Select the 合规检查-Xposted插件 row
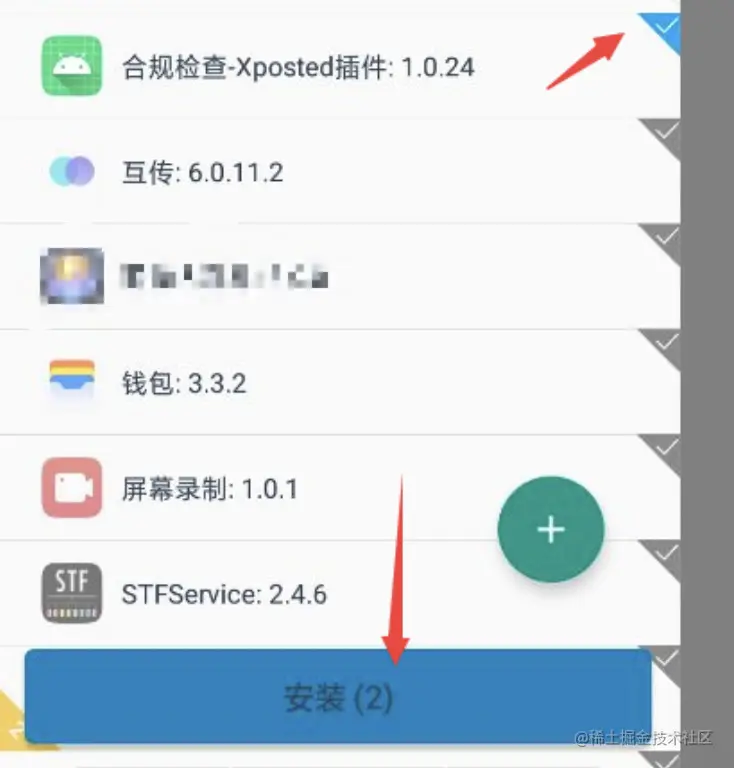 [298, 67]
